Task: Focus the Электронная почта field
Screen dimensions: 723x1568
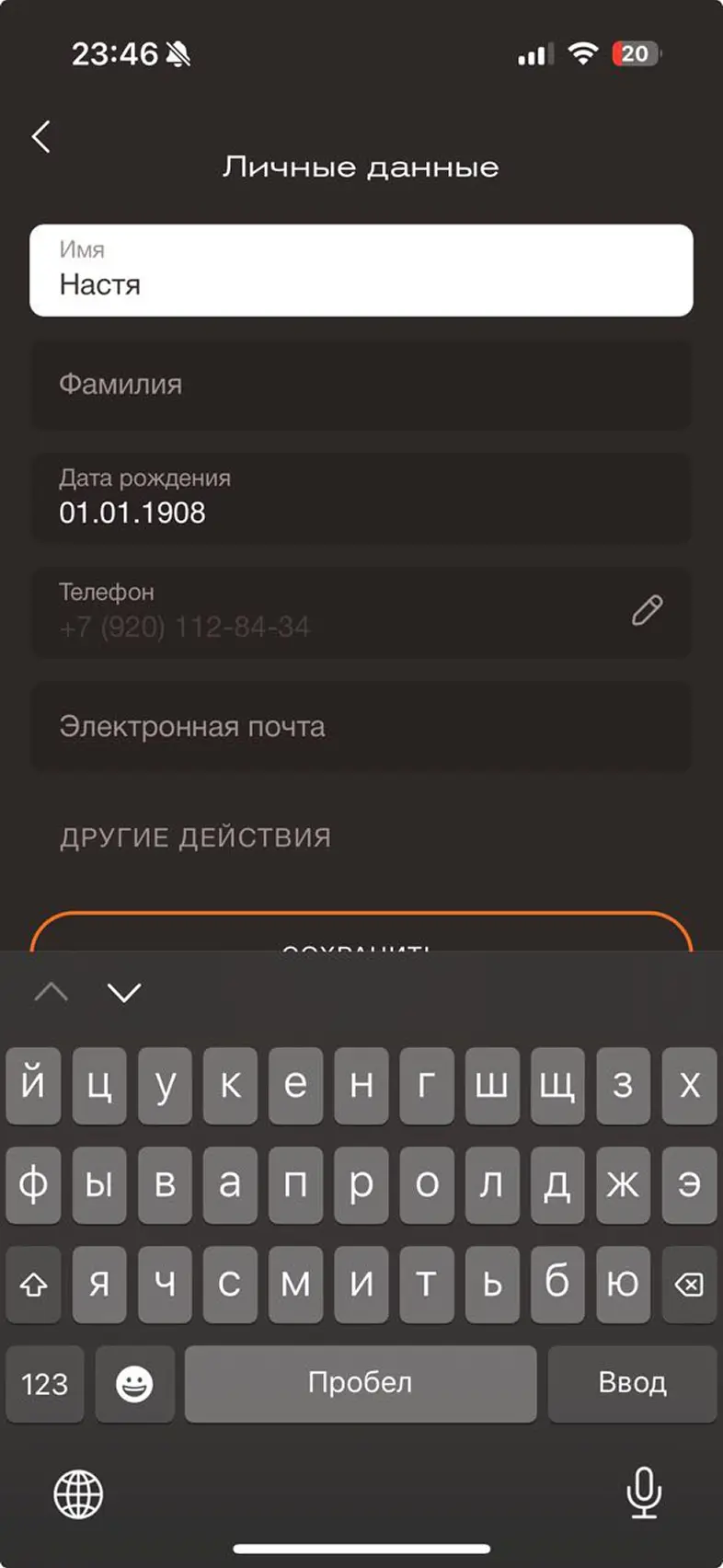Action: click(x=361, y=727)
